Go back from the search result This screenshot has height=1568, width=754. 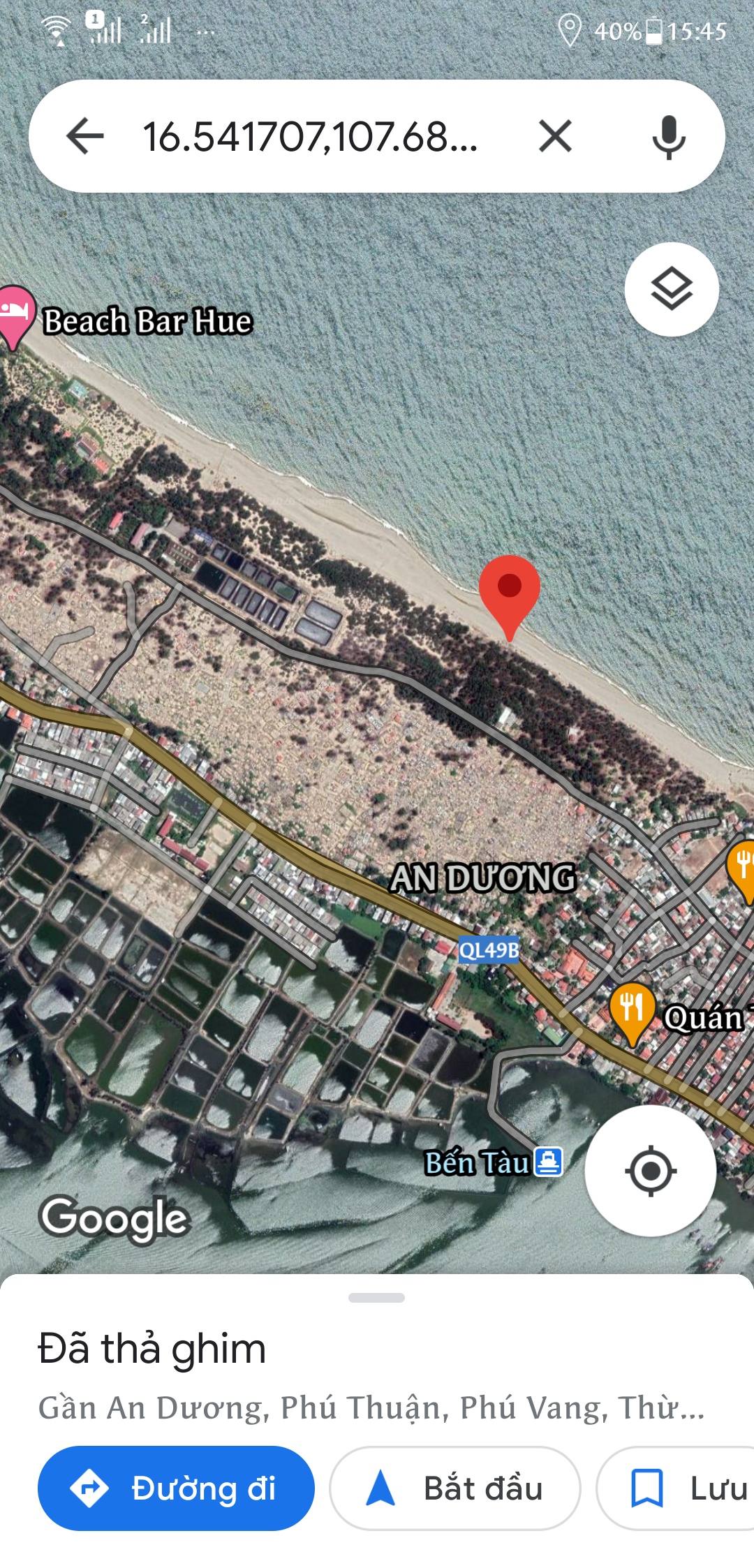point(85,135)
